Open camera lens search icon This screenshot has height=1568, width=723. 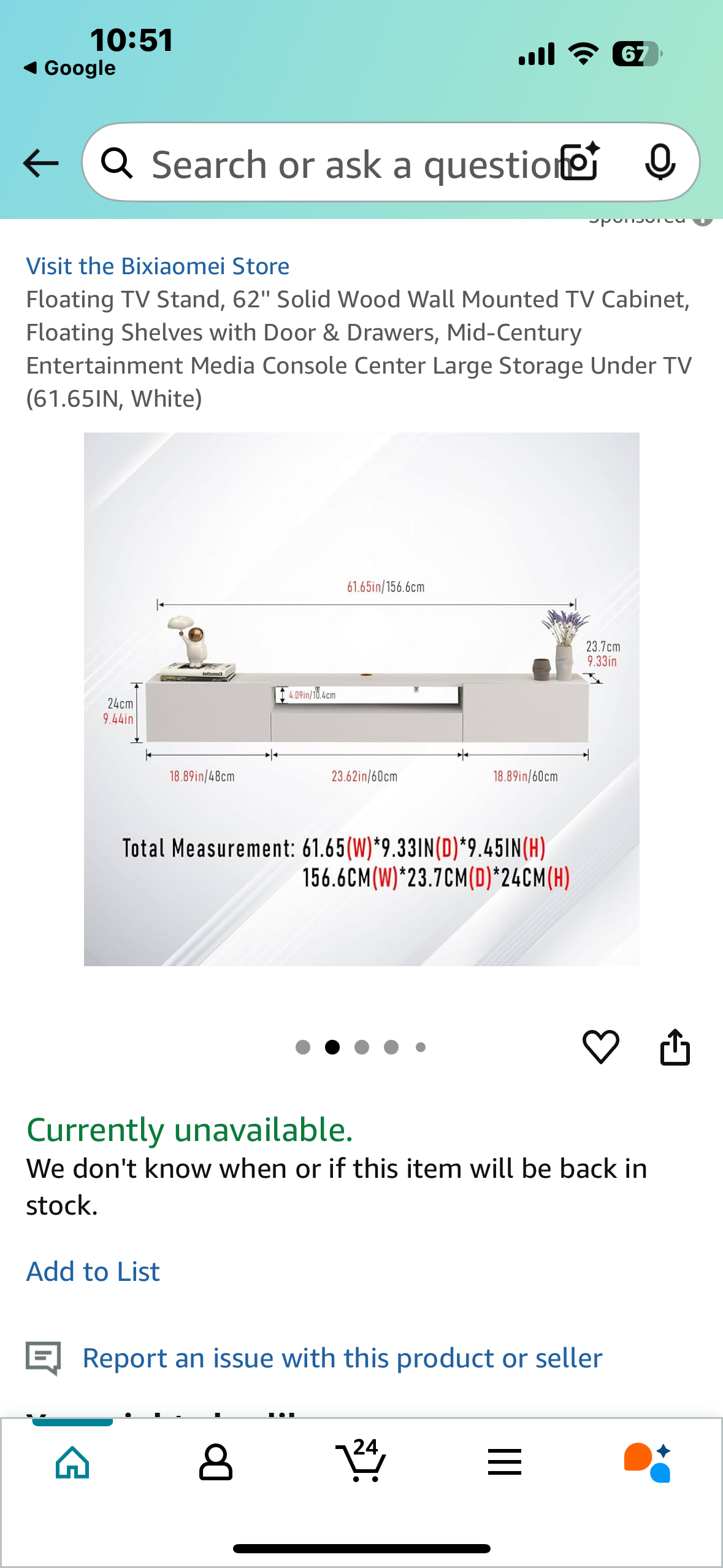(581, 163)
